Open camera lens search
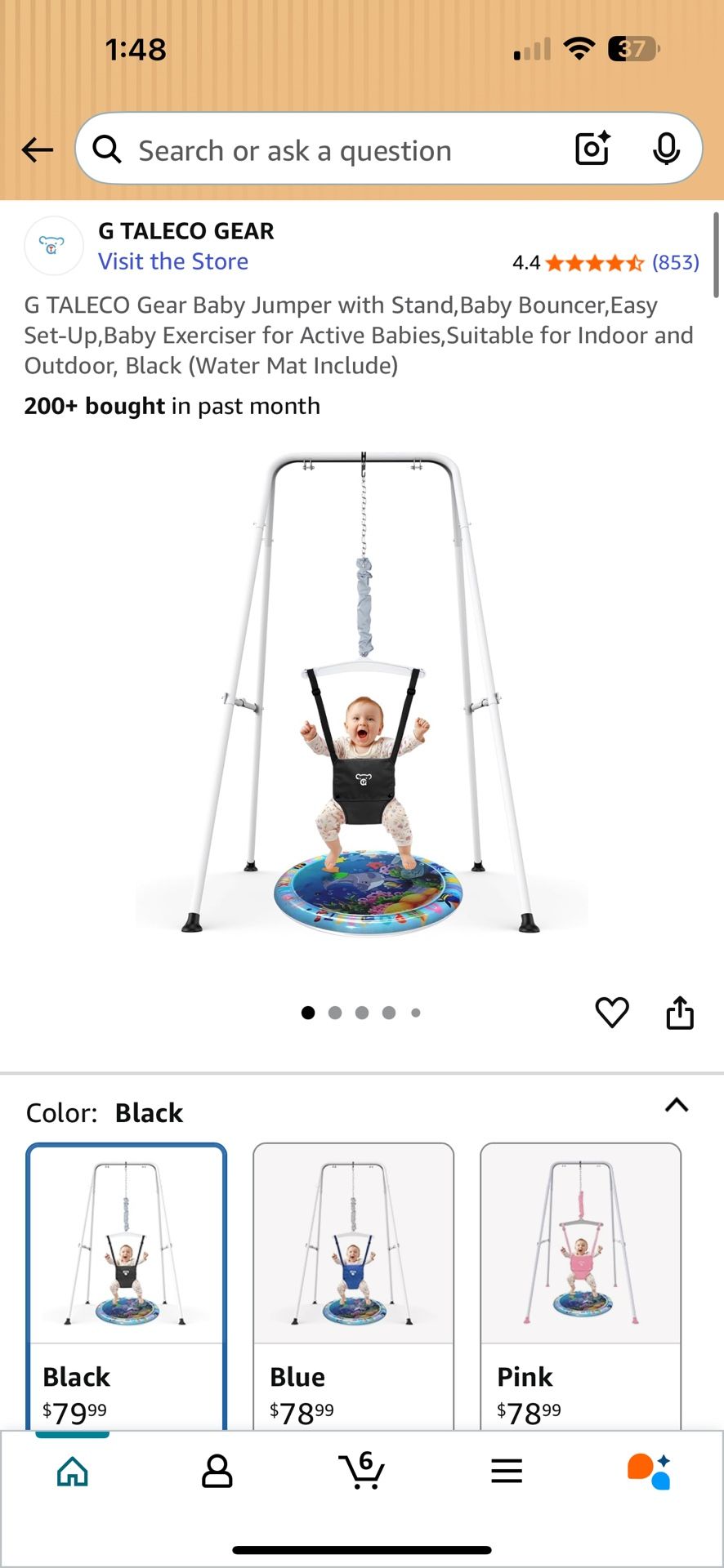The image size is (724, 1568). [x=592, y=149]
